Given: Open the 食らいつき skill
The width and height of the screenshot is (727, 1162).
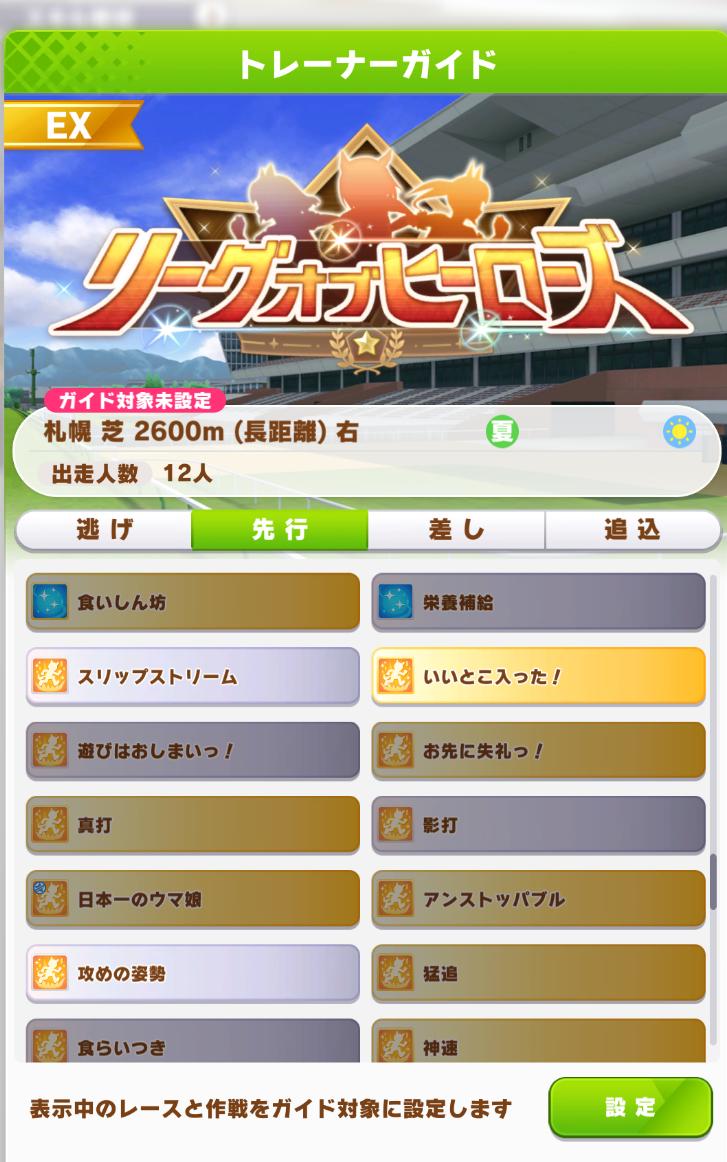Looking at the screenshot, I should click(x=193, y=1042).
